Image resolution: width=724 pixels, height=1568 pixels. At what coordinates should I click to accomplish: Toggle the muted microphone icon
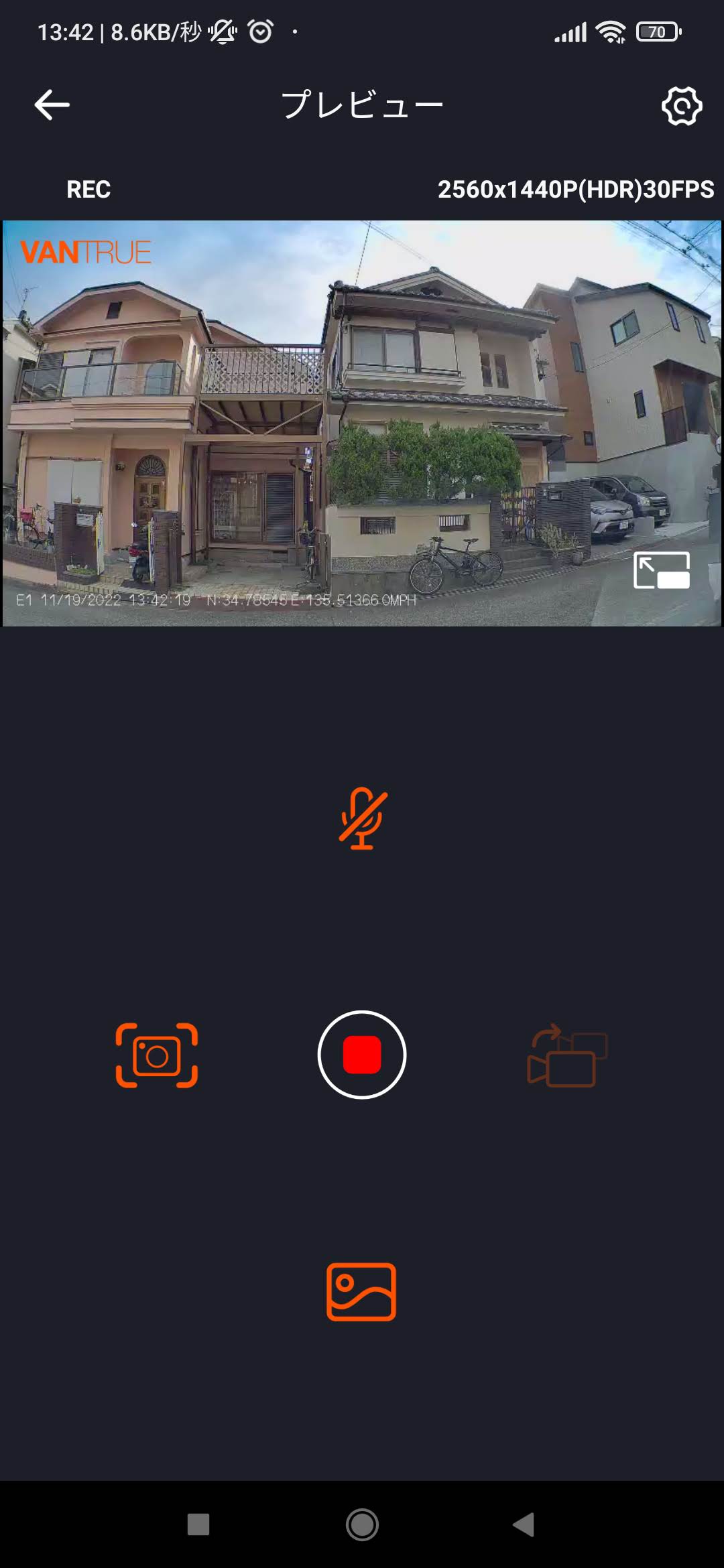(363, 818)
